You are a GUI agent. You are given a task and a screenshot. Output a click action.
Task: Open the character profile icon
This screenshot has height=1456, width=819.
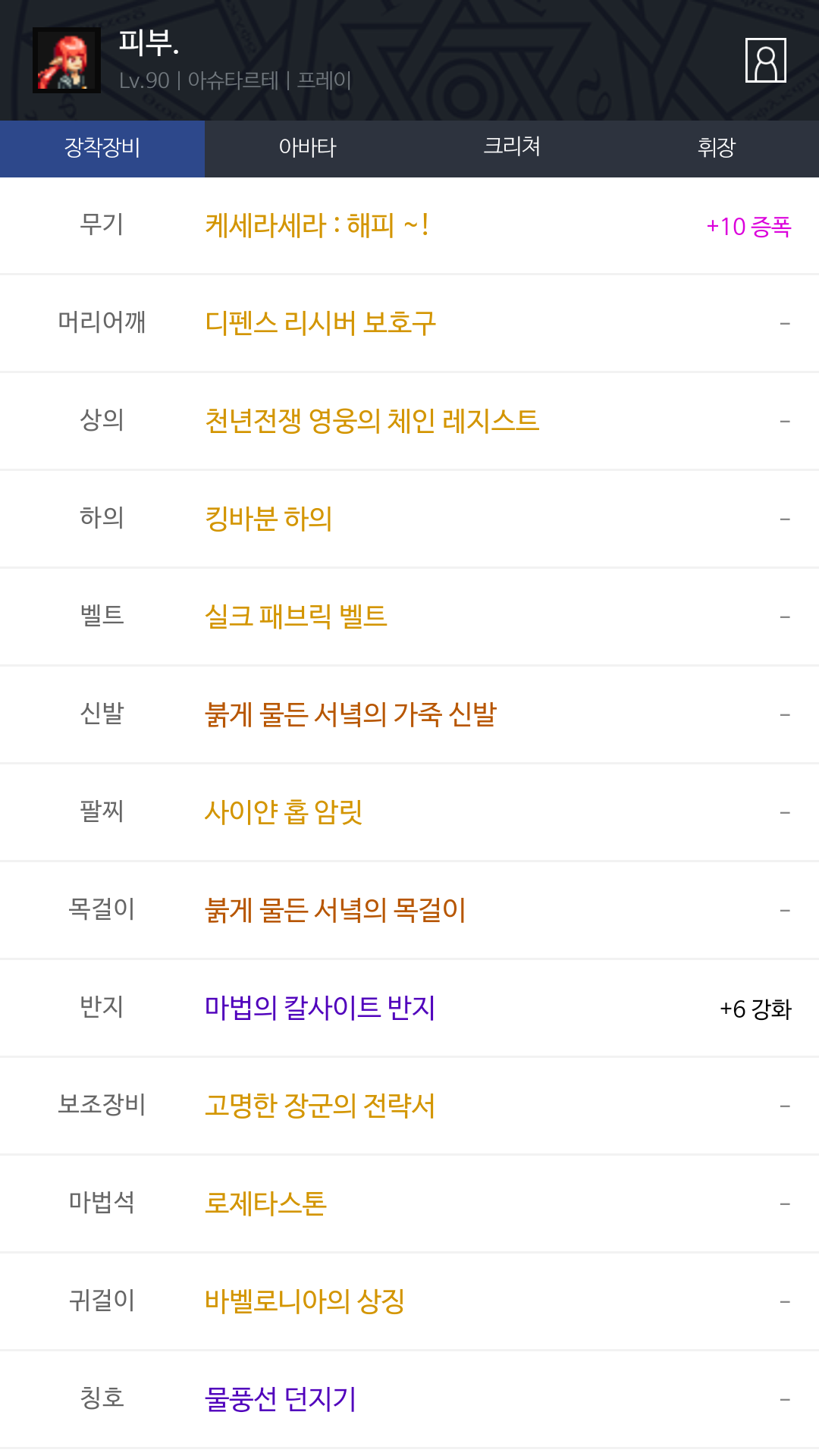coord(765,60)
